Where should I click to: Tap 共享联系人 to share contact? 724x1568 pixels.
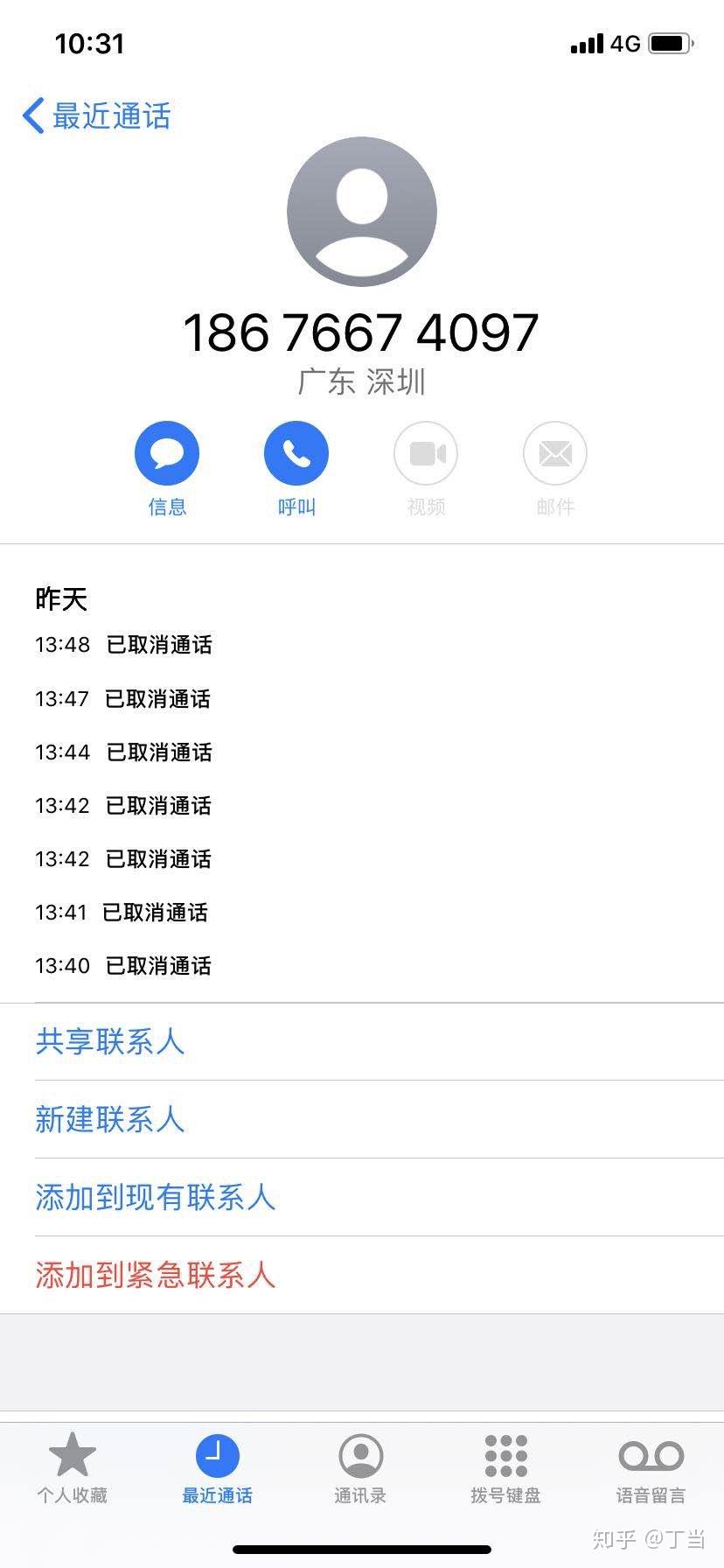pyautogui.click(x=110, y=1041)
